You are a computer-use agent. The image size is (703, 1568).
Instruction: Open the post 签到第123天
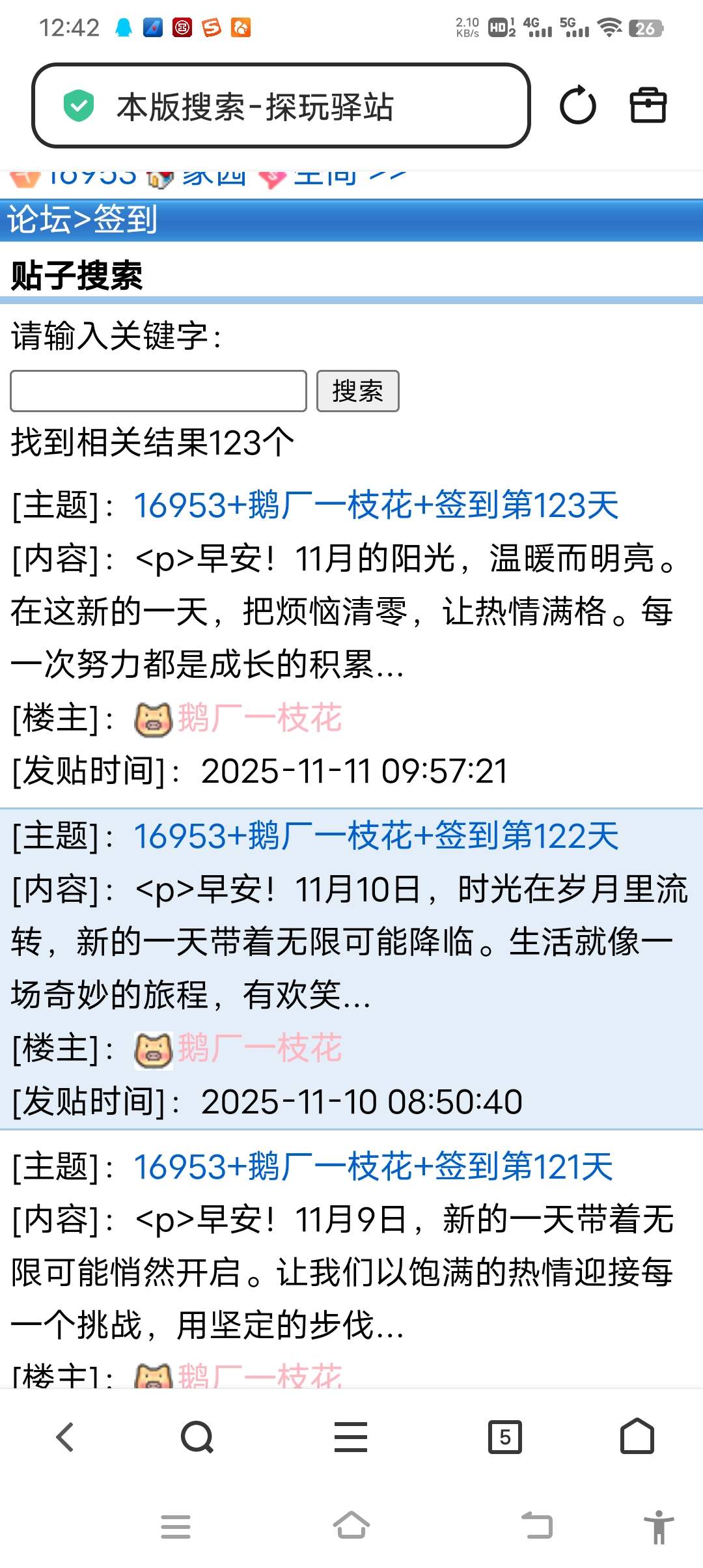point(376,505)
